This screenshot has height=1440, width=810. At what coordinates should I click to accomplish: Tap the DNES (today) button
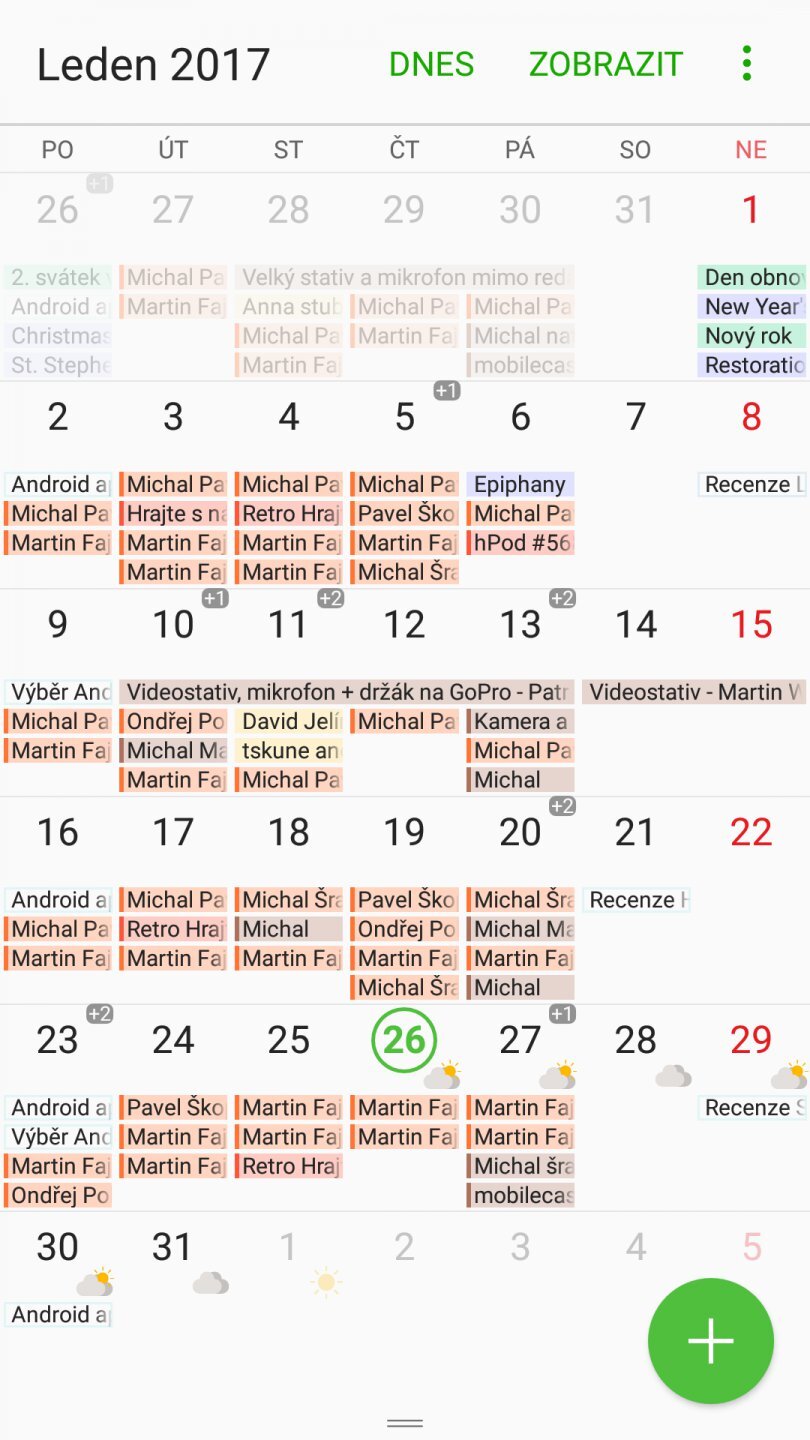click(431, 64)
